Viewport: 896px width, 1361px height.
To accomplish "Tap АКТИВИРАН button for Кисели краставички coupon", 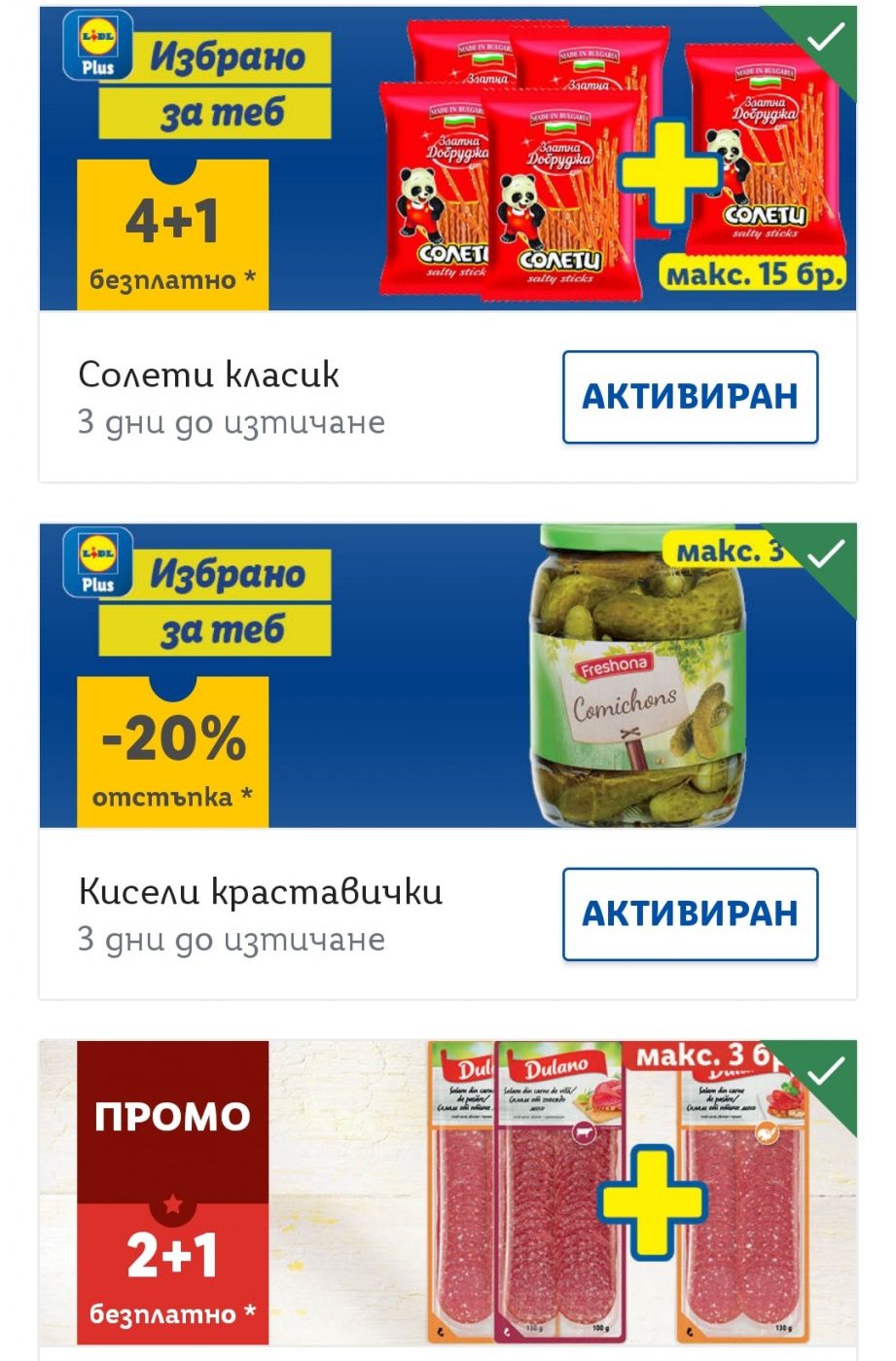I will [690, 913].
